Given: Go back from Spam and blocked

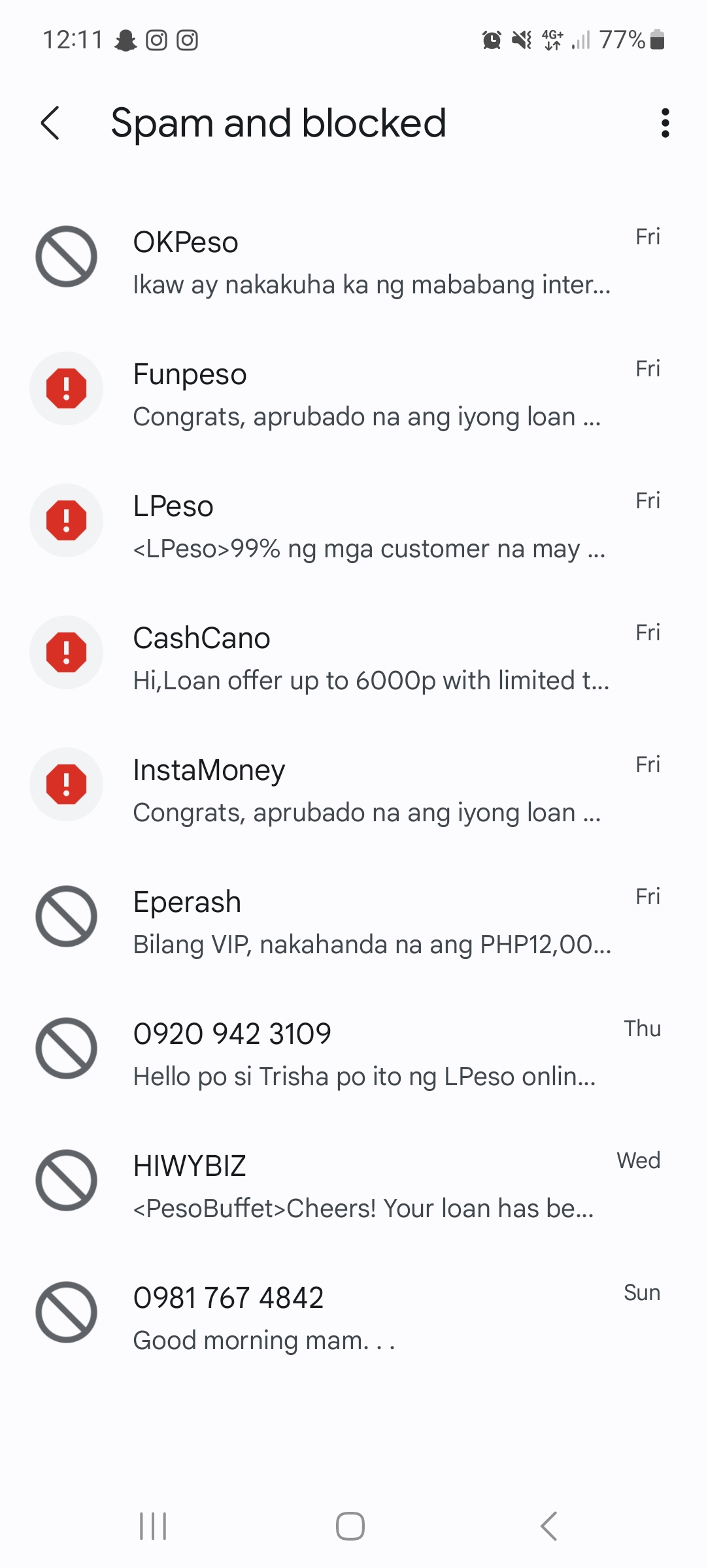Looking at the screenshot, I should [50, 123].
